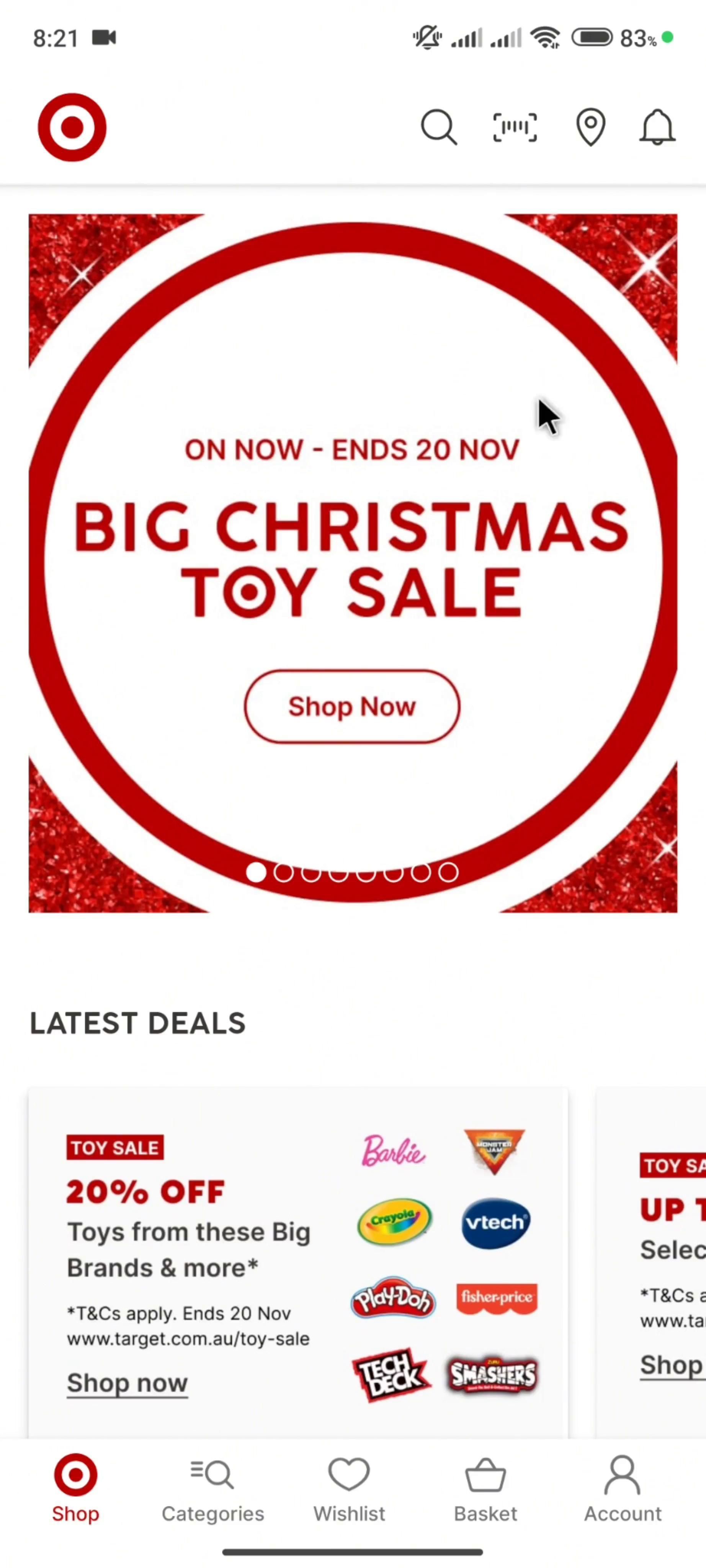Open the search magnifier icon
This screenshot has height=1568, width=706.
[x=438, y=127]
